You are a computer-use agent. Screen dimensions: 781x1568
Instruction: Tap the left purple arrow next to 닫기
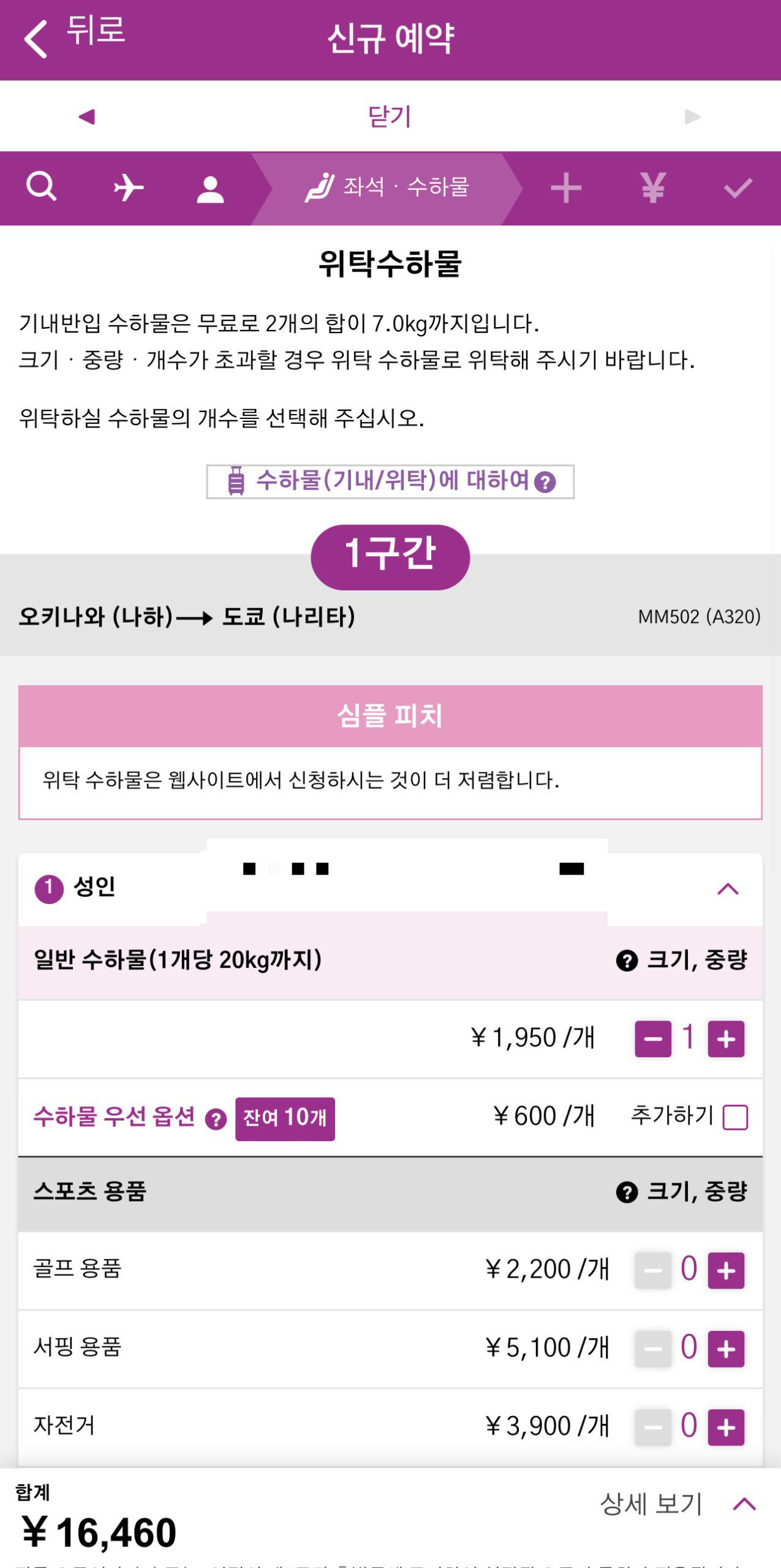click(x=87, y=116)
